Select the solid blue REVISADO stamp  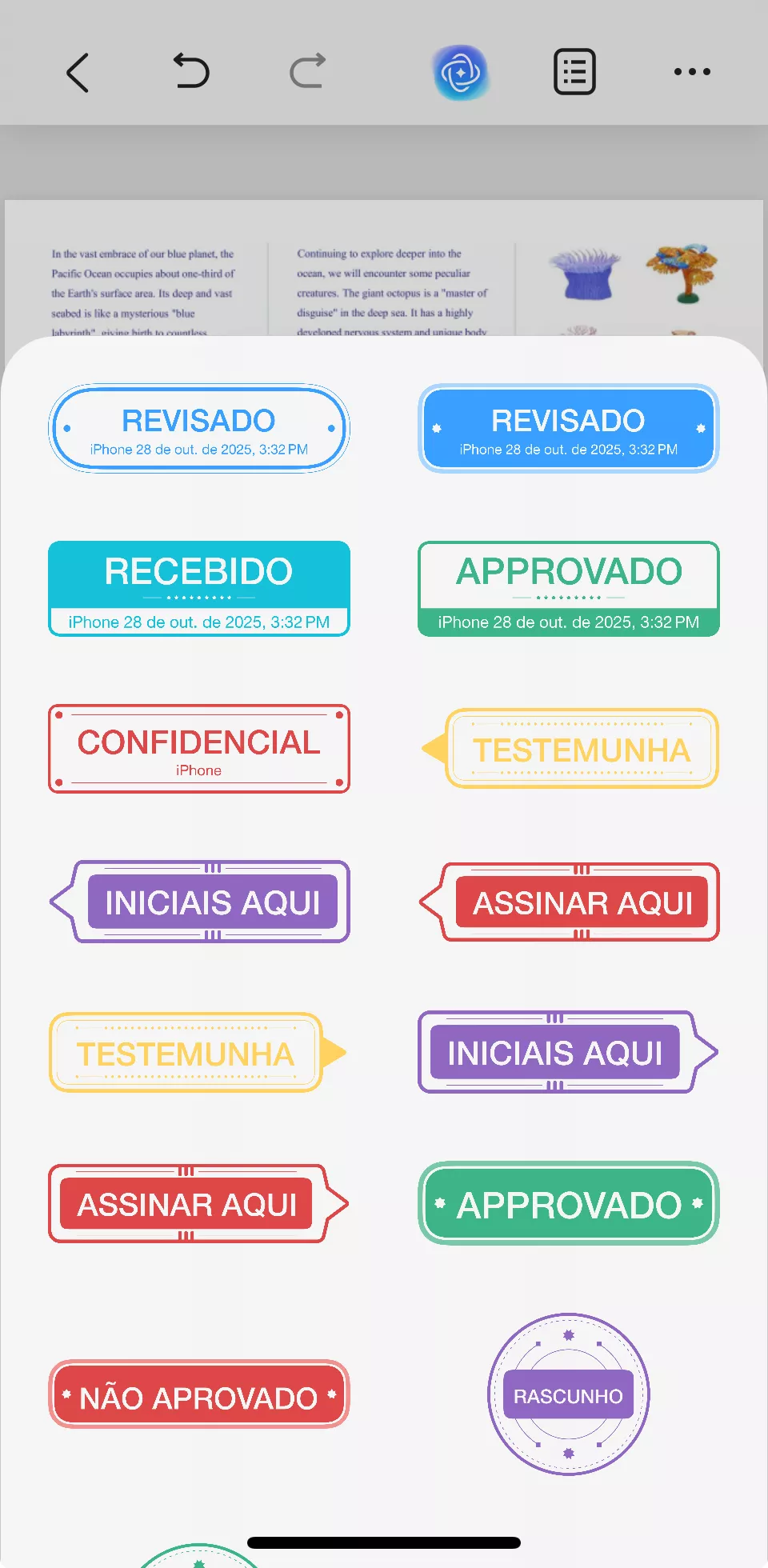click(x=568, y=429)
